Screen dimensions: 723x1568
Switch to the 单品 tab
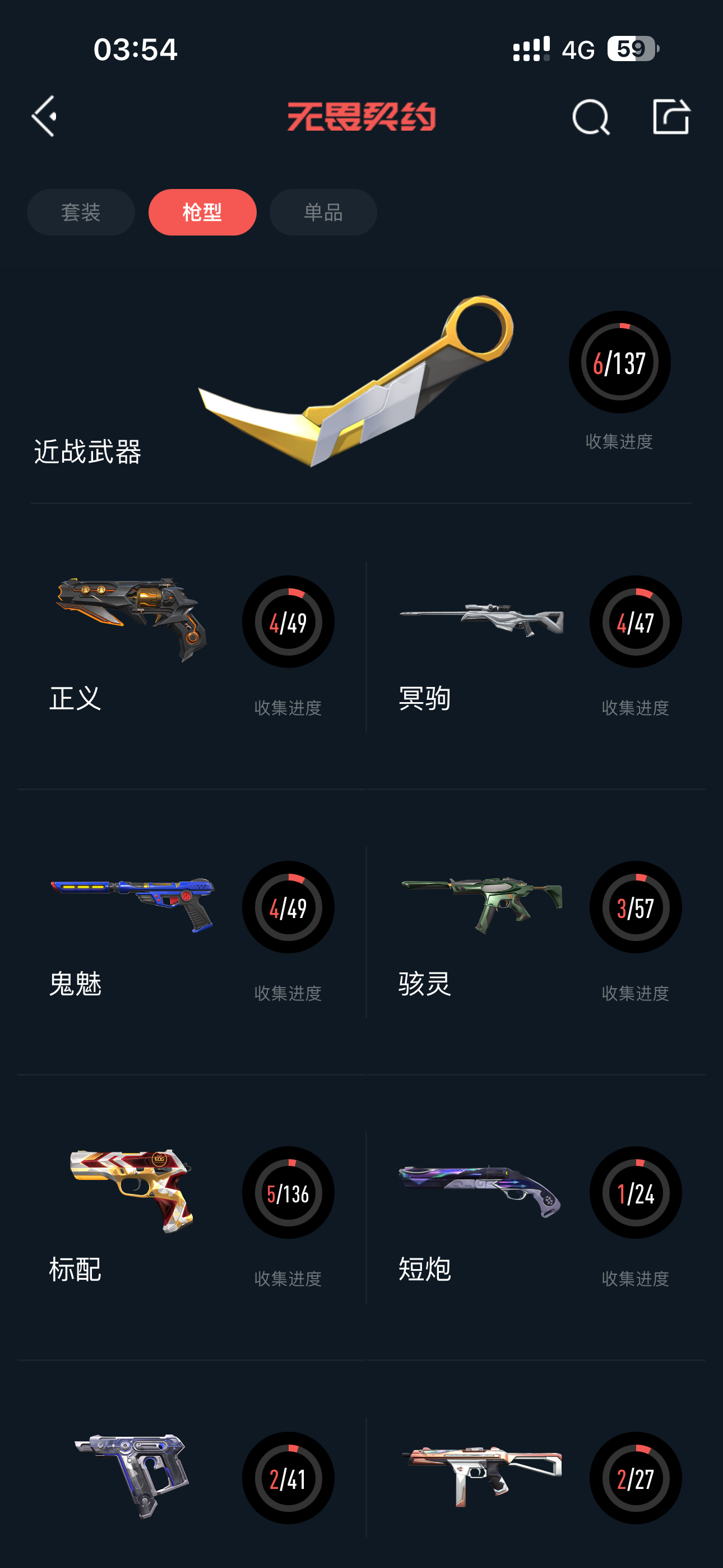point(323,213)
